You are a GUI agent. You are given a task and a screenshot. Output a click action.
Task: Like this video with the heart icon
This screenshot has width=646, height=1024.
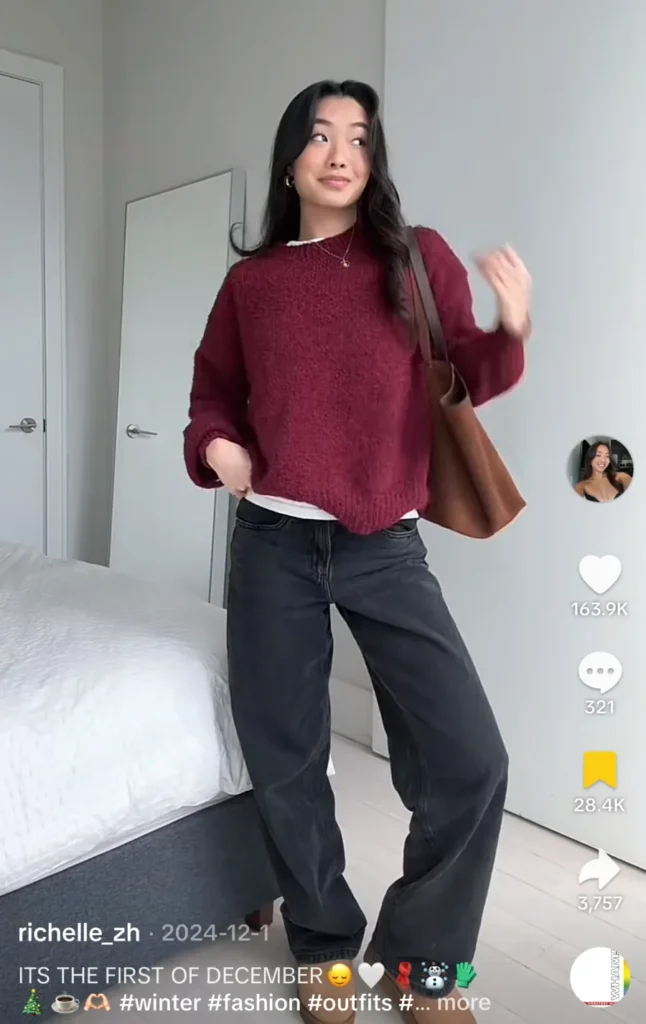[x=599, y=574]
